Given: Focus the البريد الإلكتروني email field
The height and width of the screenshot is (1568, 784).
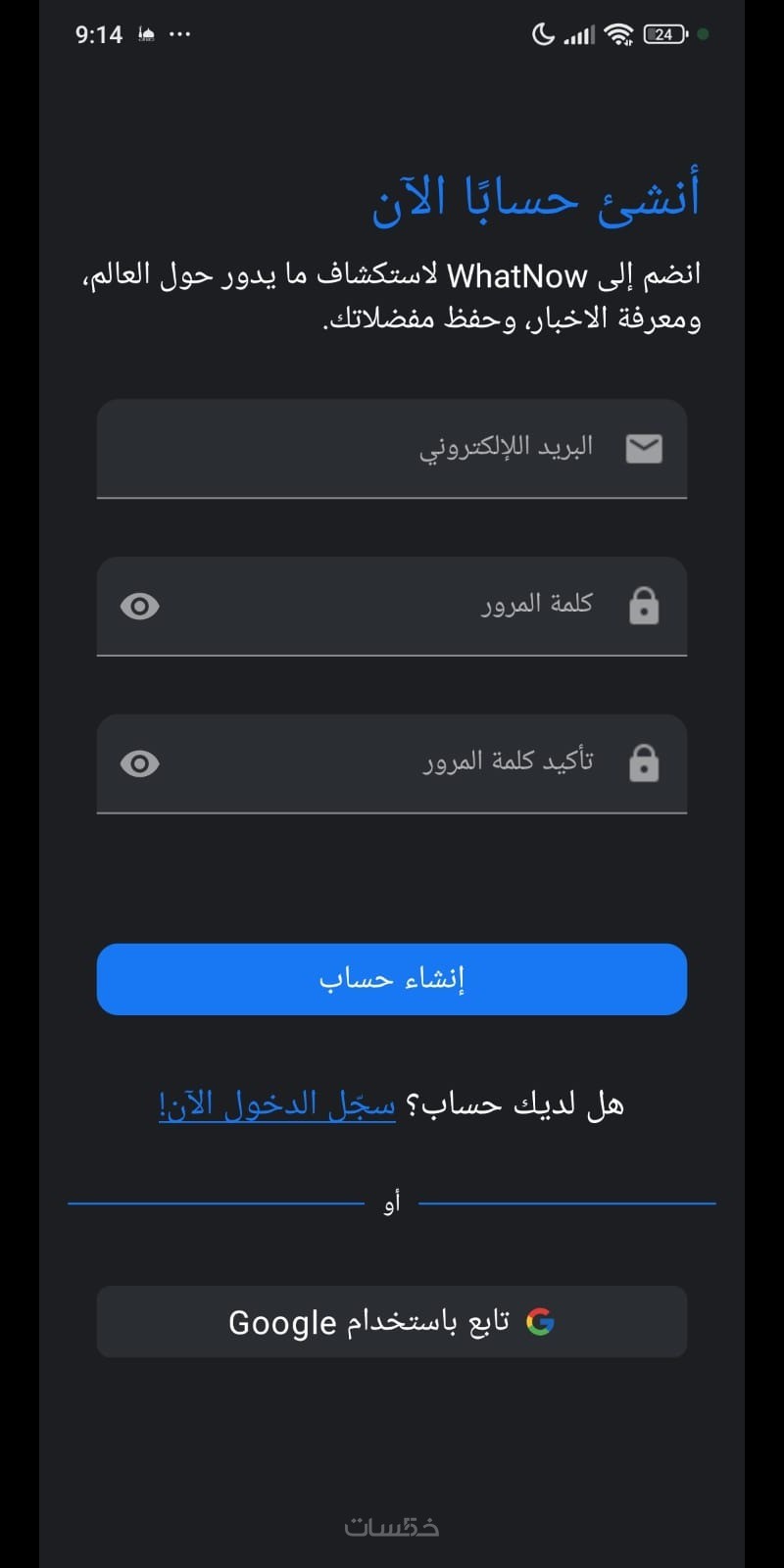Looking at the screenshot, I should tap(392, 449).
